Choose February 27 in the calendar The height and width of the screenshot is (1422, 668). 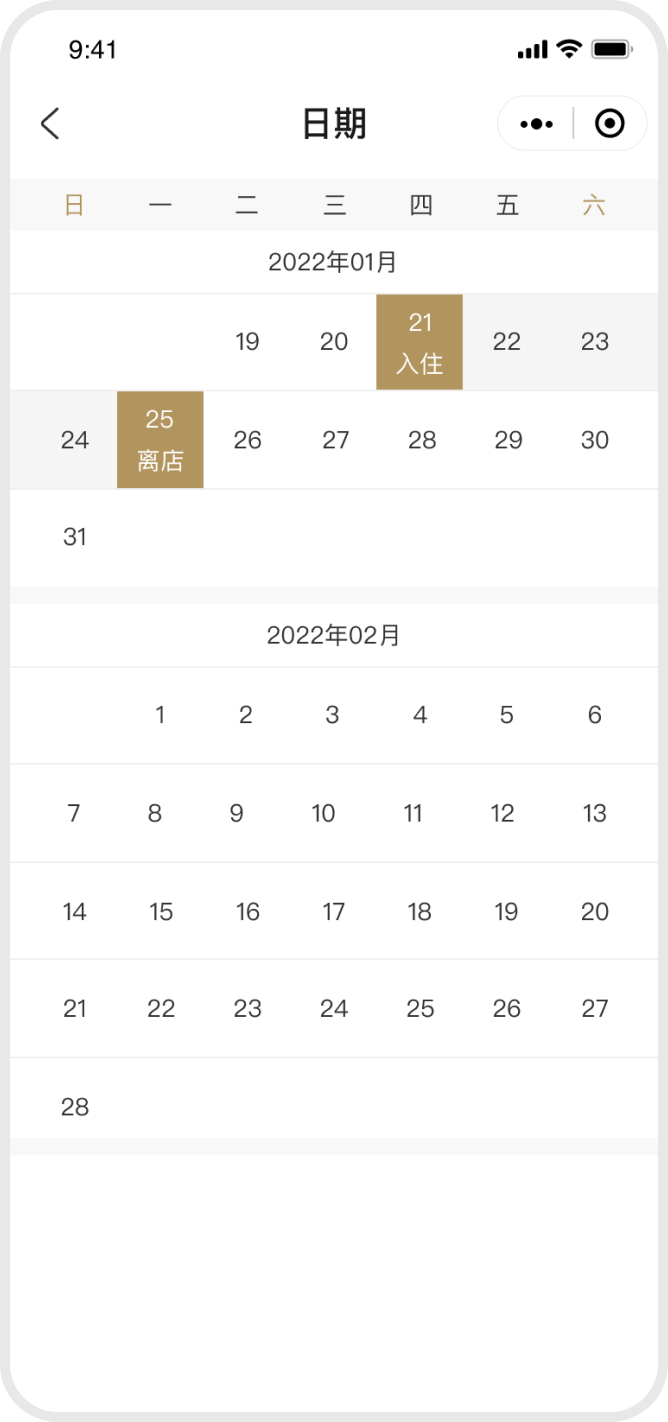point(595,1009)
